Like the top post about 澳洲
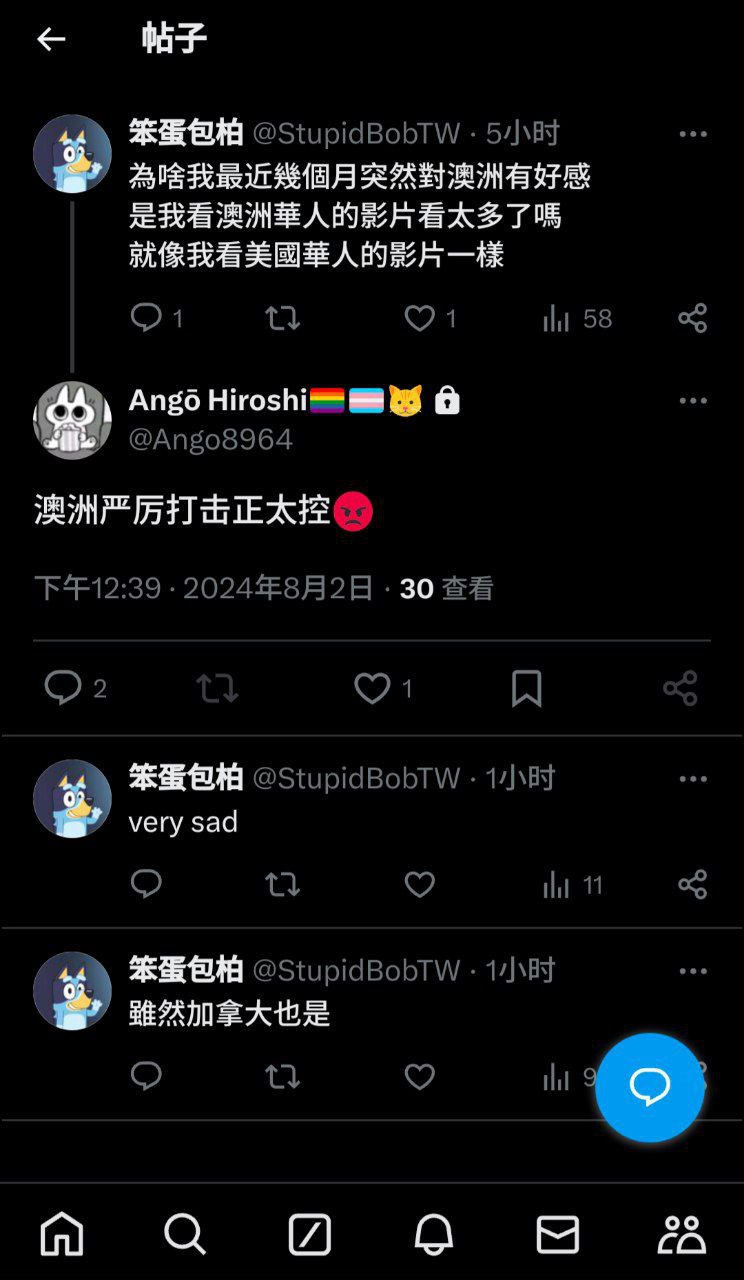The image size is (744, 1280). click(420, 318)
